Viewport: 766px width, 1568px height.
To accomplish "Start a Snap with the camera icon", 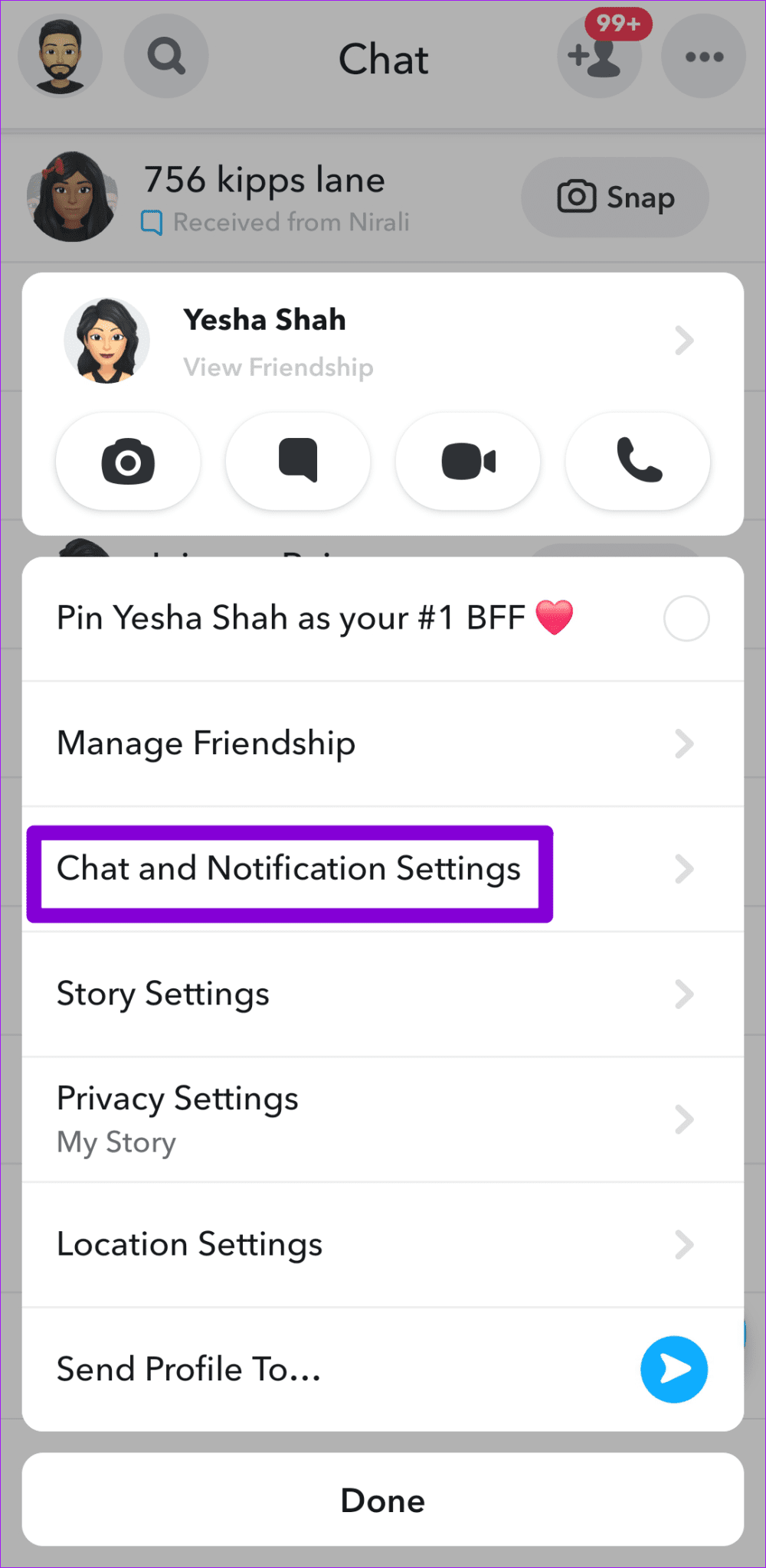I will [x=127, y=461].
